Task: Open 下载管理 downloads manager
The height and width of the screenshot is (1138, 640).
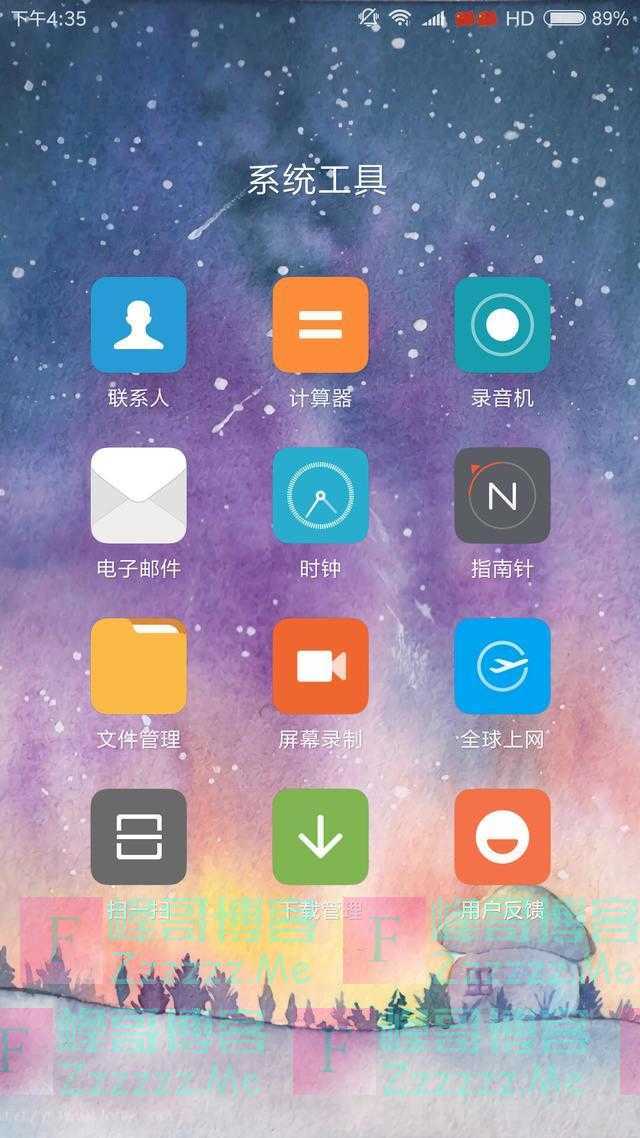Action: tap(320, 837)
